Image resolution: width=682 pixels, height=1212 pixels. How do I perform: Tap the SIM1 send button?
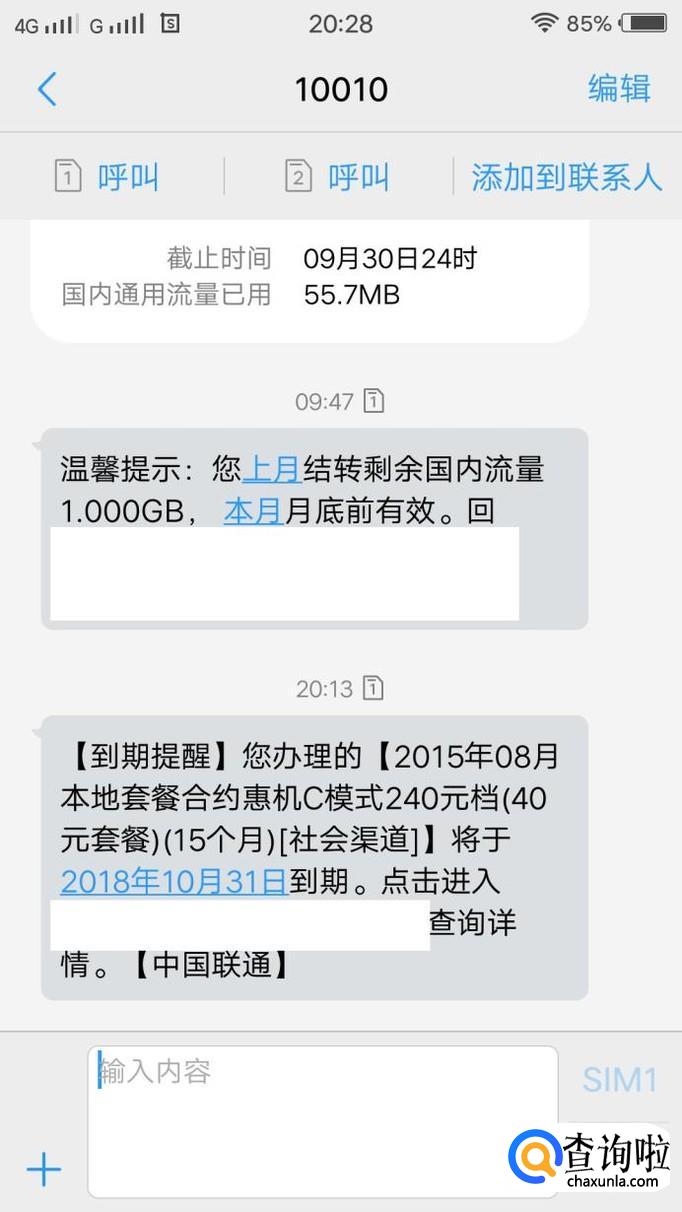(620, 1079)
